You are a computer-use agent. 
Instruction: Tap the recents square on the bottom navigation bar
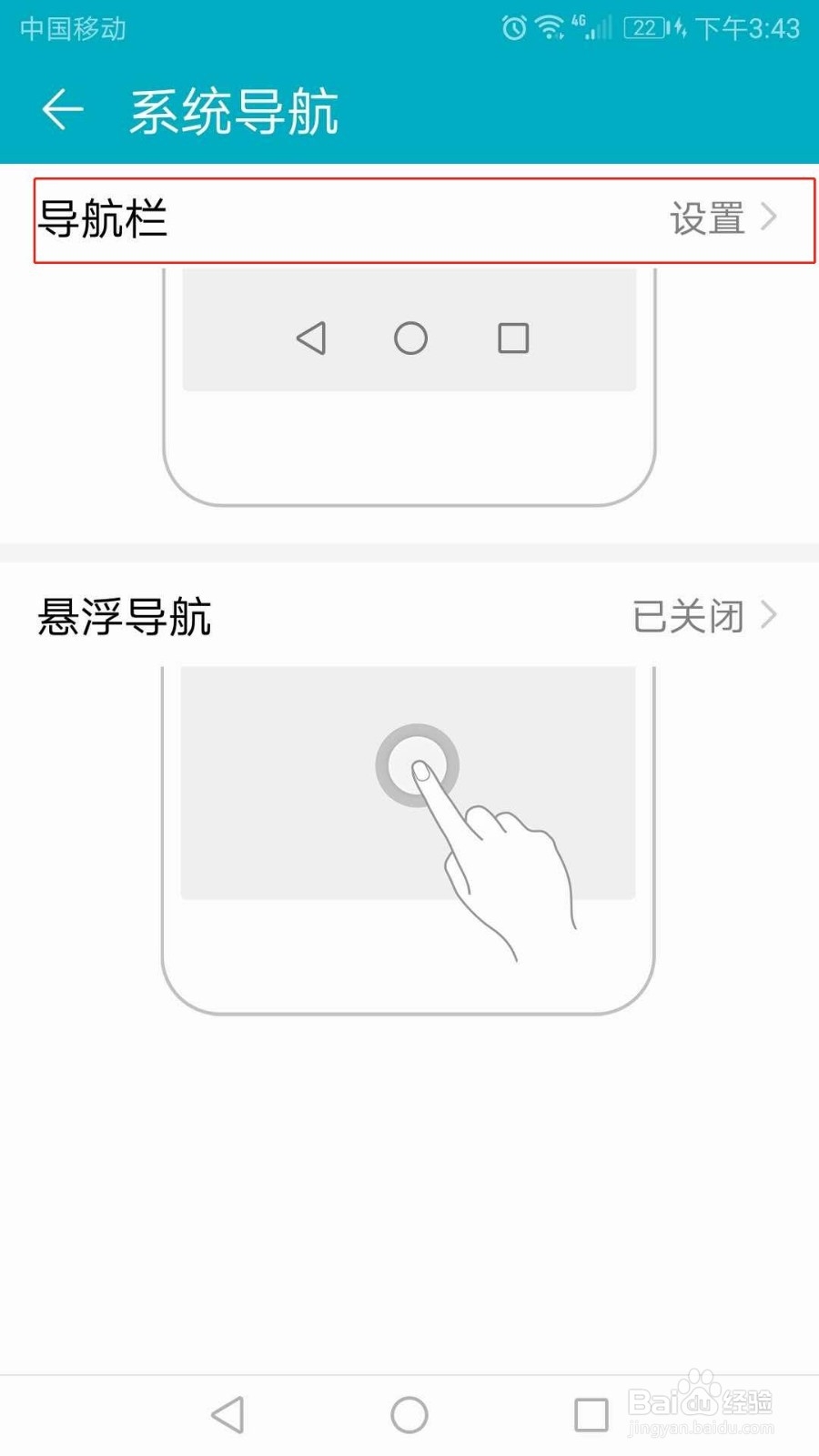(x=591, y=1415)
